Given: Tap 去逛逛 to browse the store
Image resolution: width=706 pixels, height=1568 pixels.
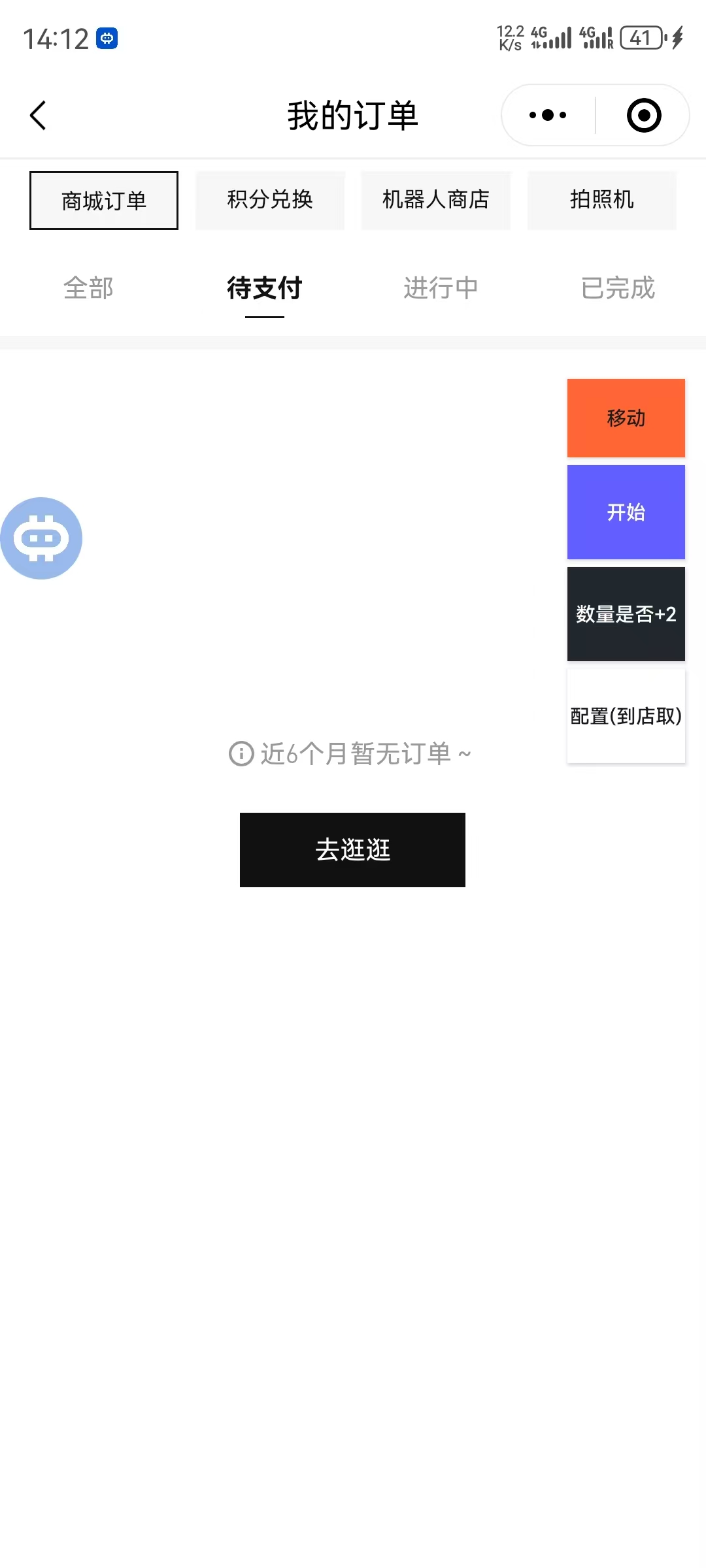Looking at the screenshot, I should pyautogui.click(x=352, y=850).
